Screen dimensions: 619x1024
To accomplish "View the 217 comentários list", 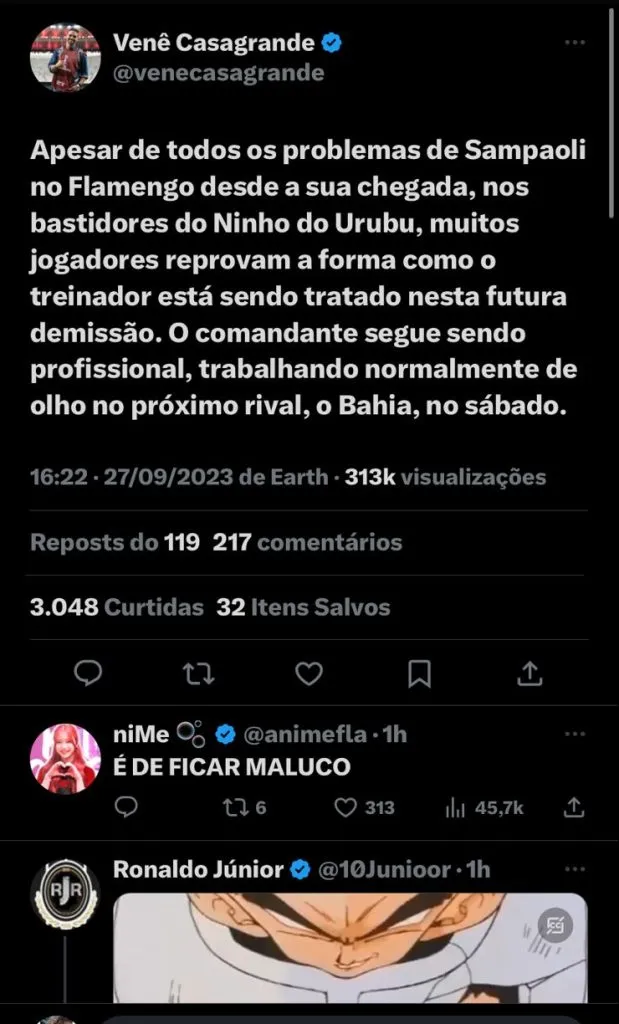I will pyautogui.click(x=307, y=542).
